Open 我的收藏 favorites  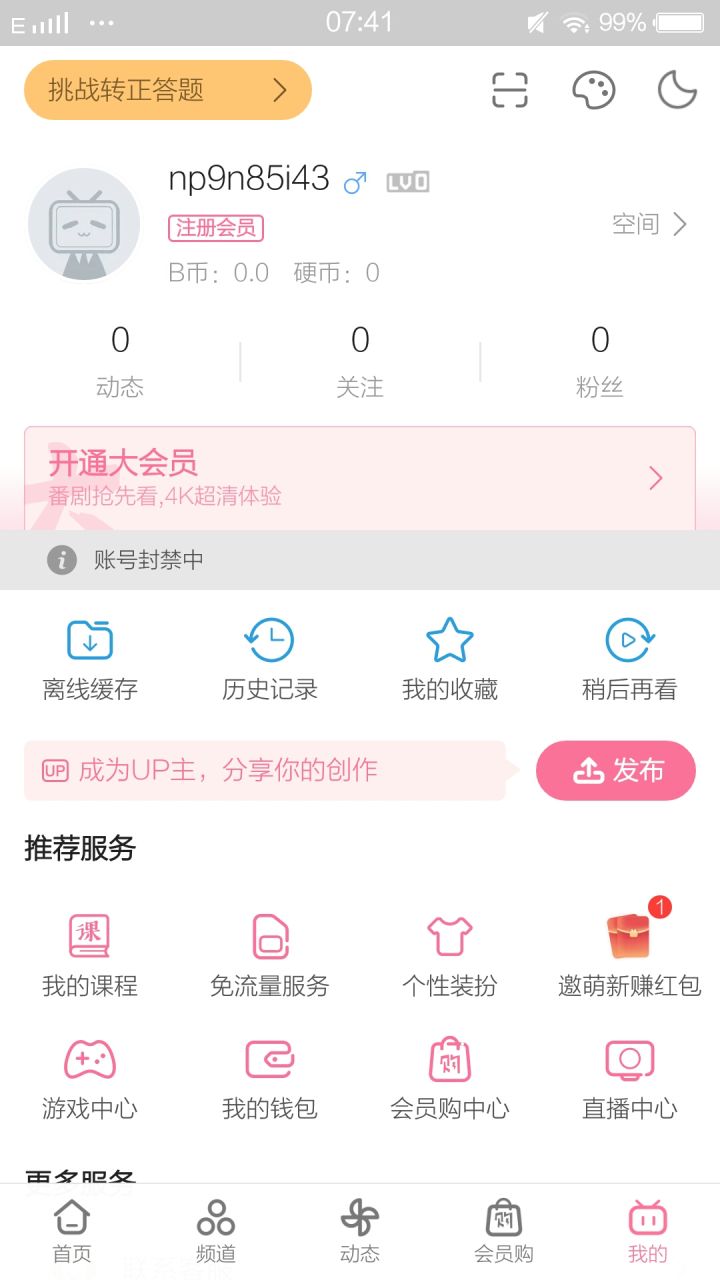pyautogui.click(x=450, y=660)
